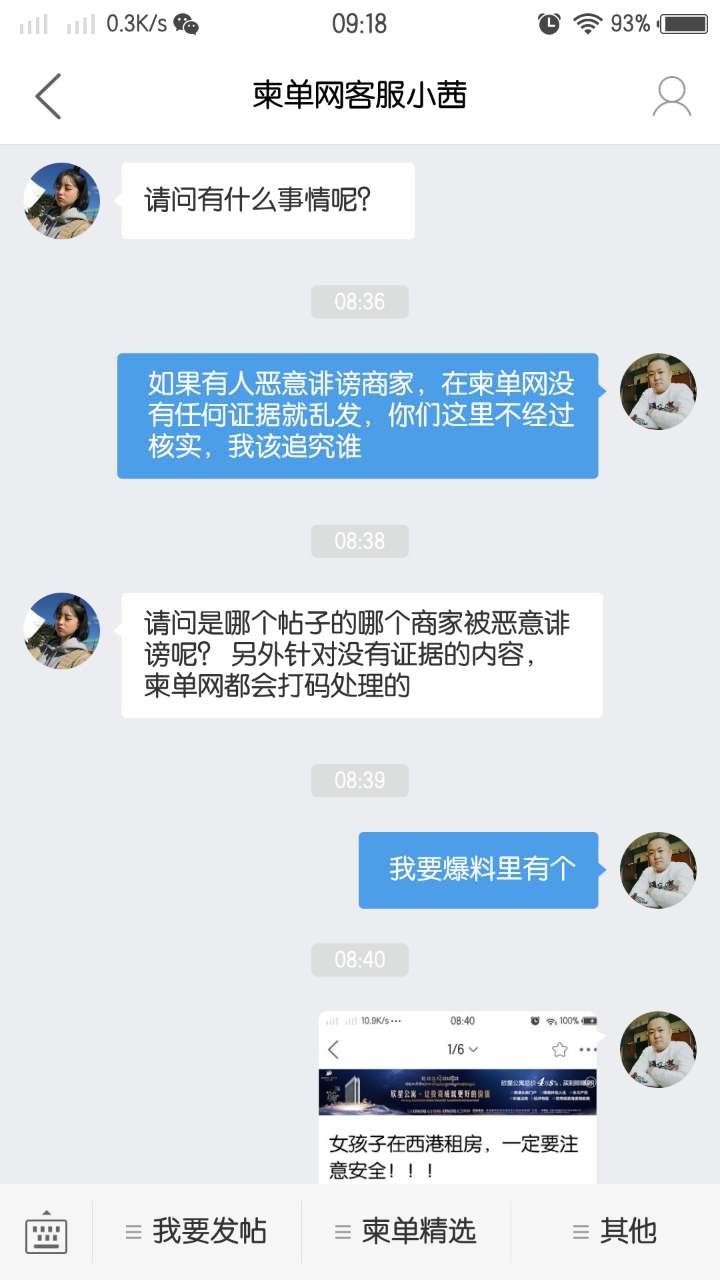Open the account profile icon in header
The width and height of the screenshot is (720, 1280).
tap(671, 96)
